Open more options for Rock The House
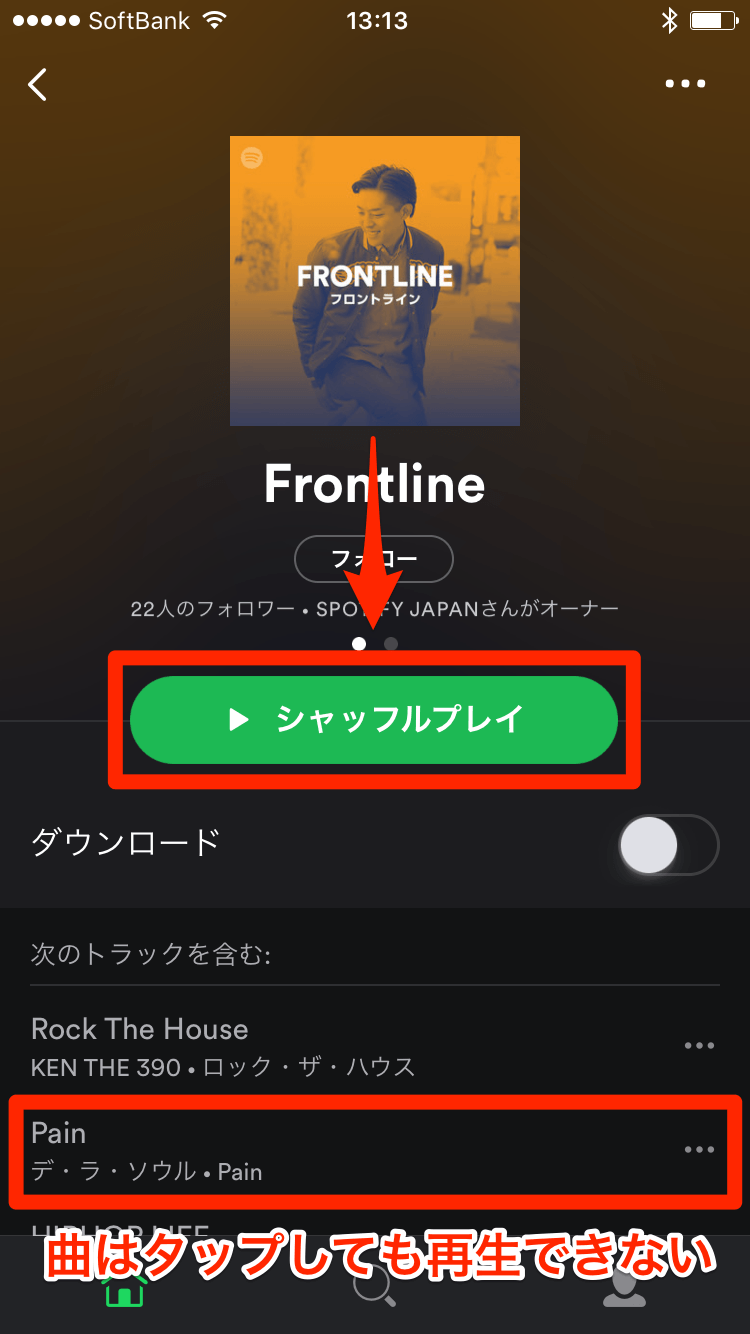The width and height of the screenshot is (750, 1334). [x=699, y=1046]
